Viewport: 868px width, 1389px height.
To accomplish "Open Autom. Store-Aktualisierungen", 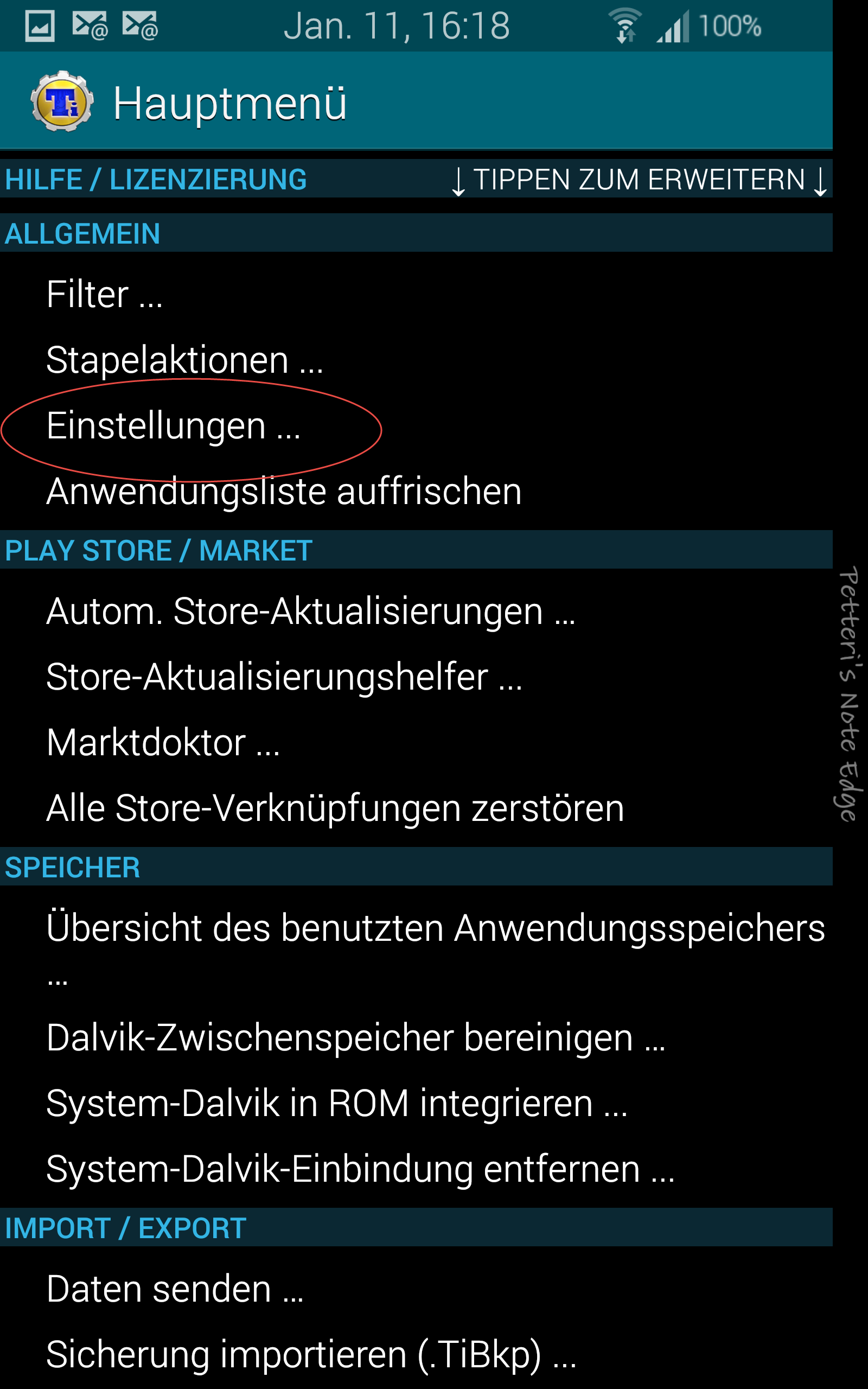I will [x=416, y=611].
